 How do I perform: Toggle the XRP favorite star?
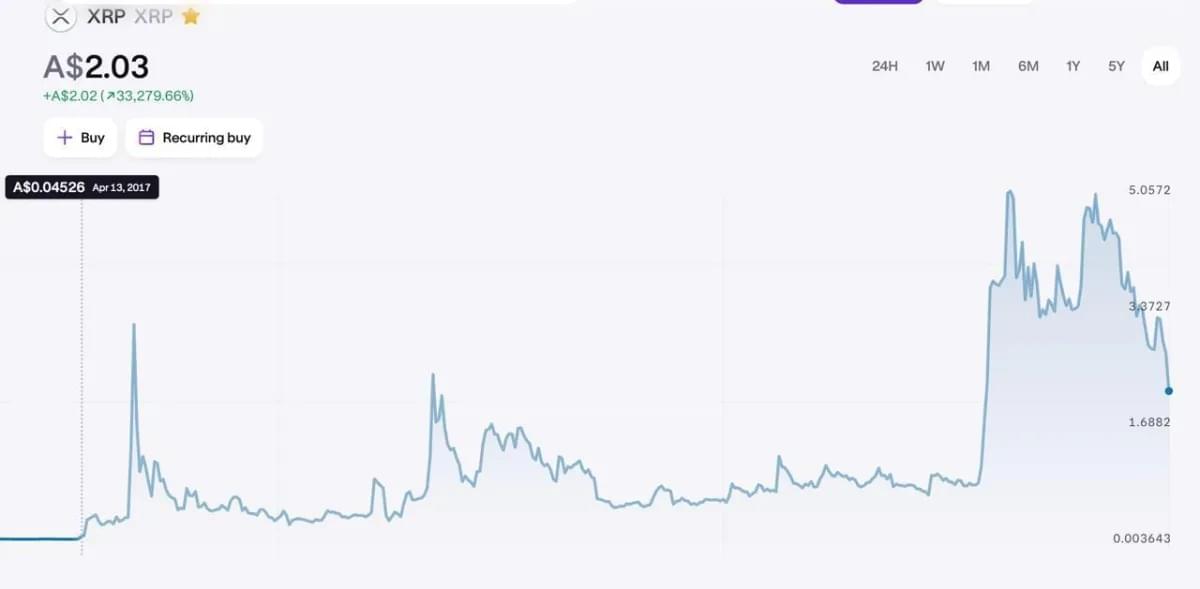tap(191, 17)
